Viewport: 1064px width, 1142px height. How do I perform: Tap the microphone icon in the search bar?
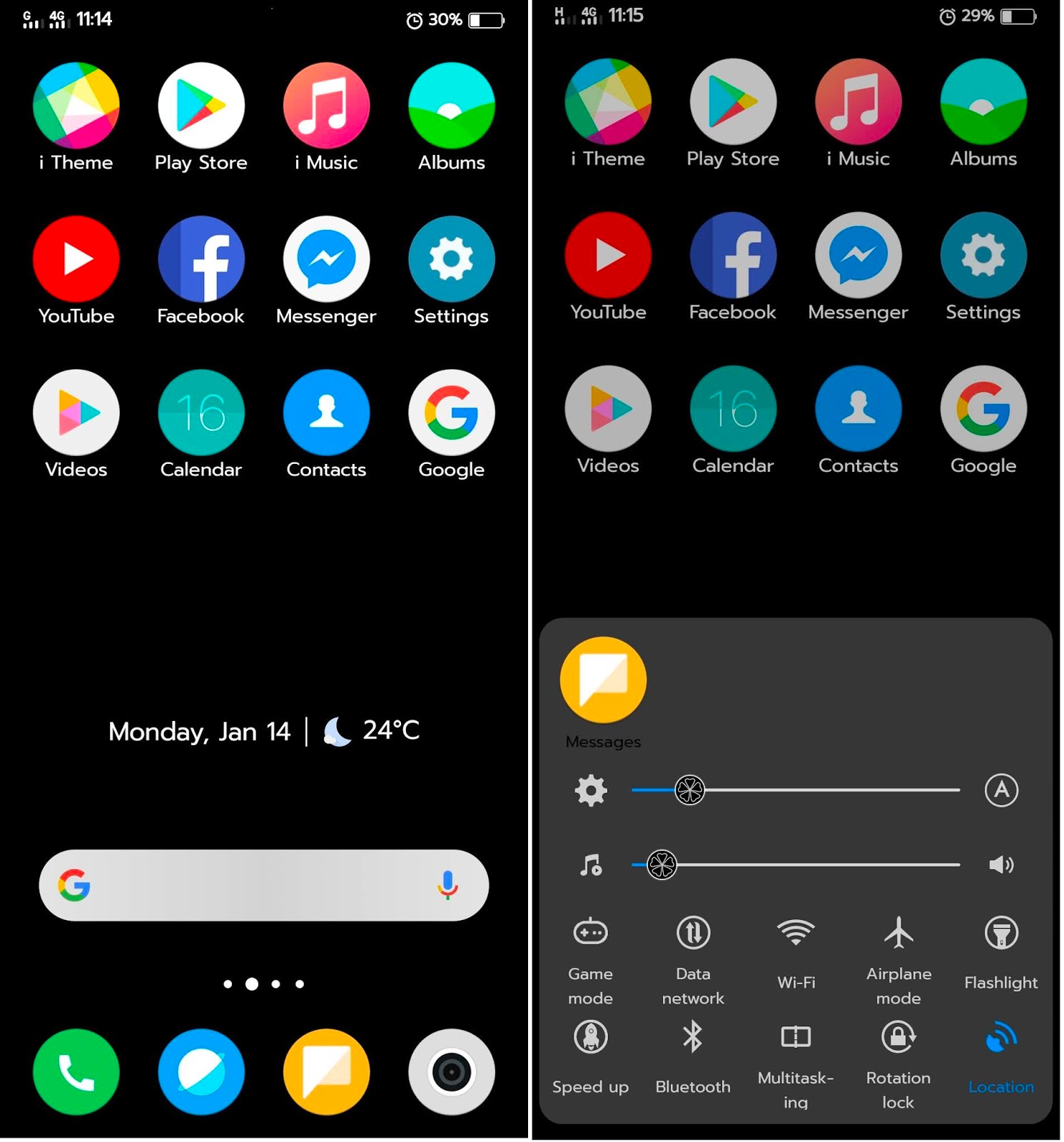point(447,885)
